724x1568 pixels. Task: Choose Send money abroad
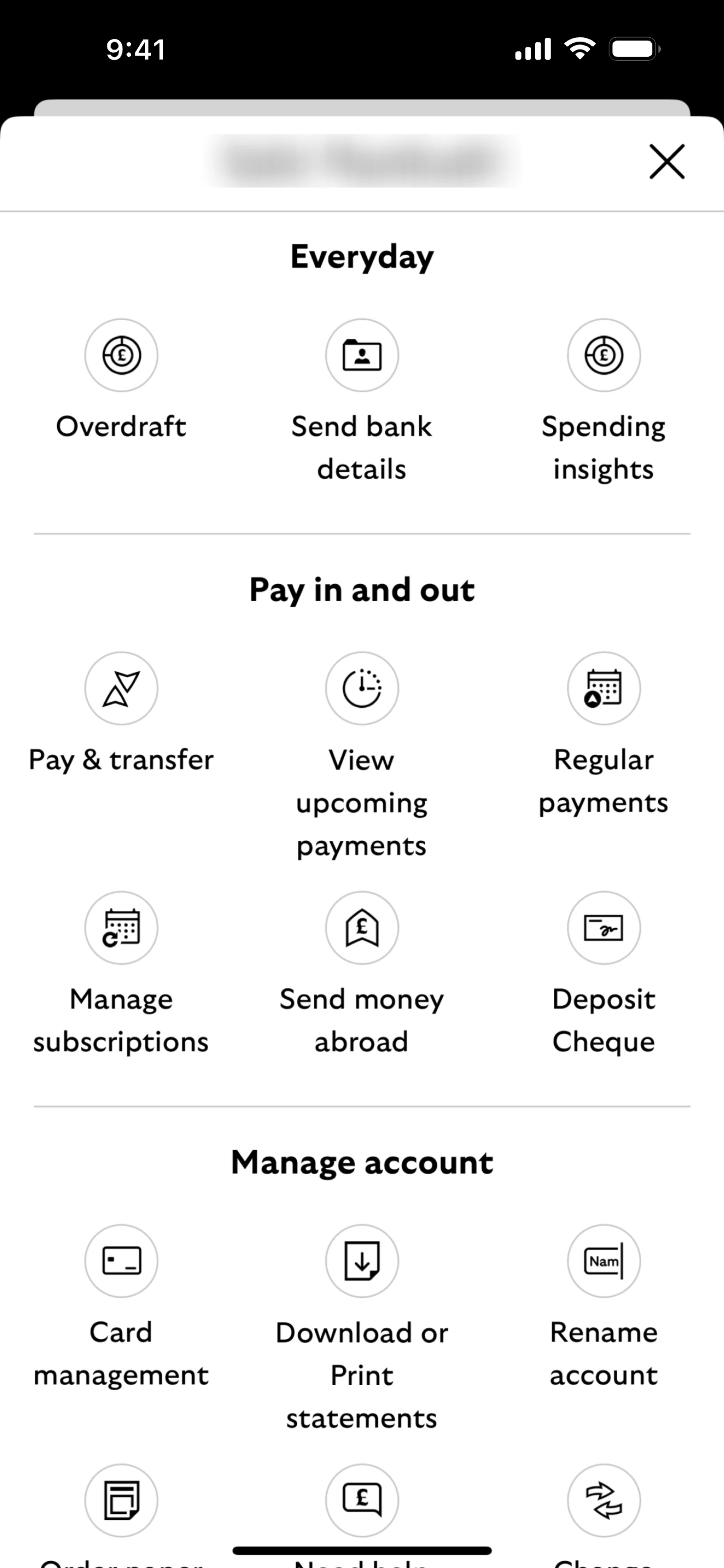(x=362, y=928)
